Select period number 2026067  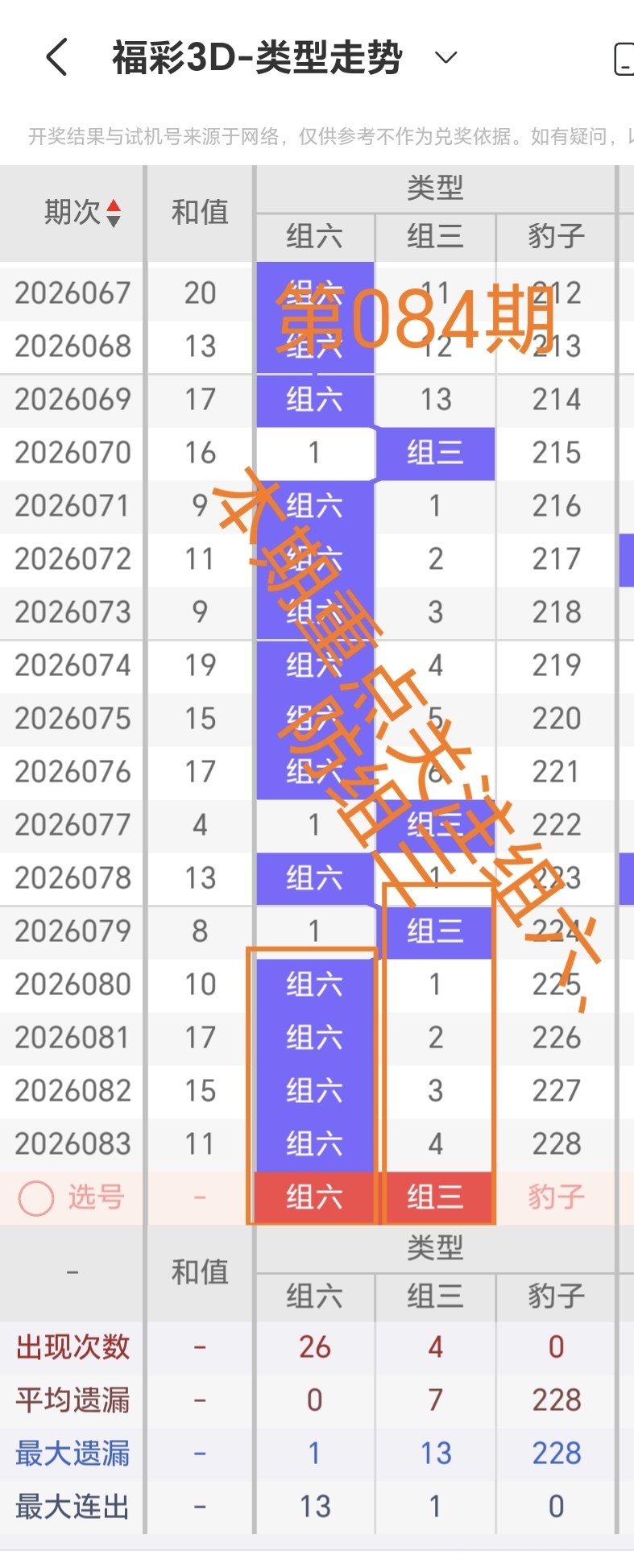pos(71,293)
